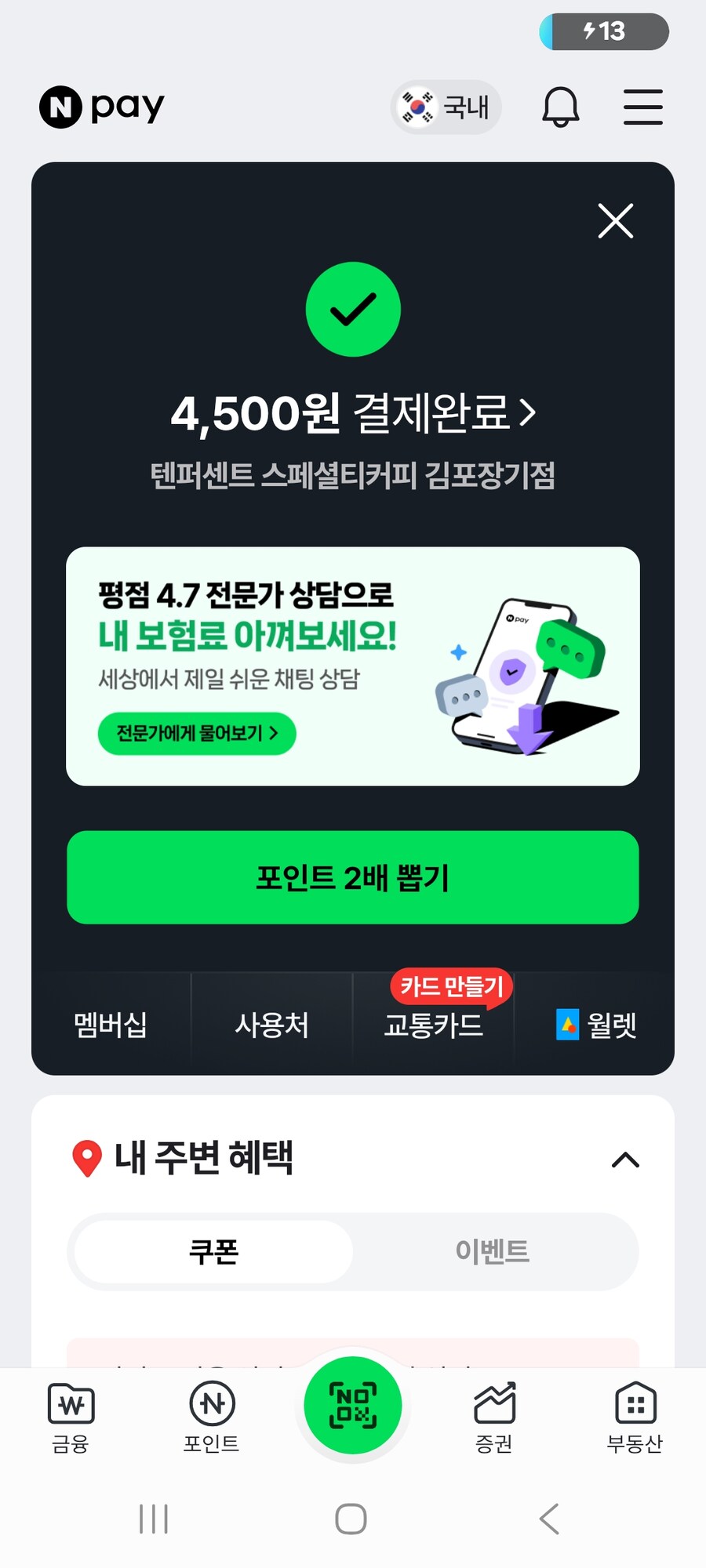Open the N Pay notification bell

tap(560, 106)
